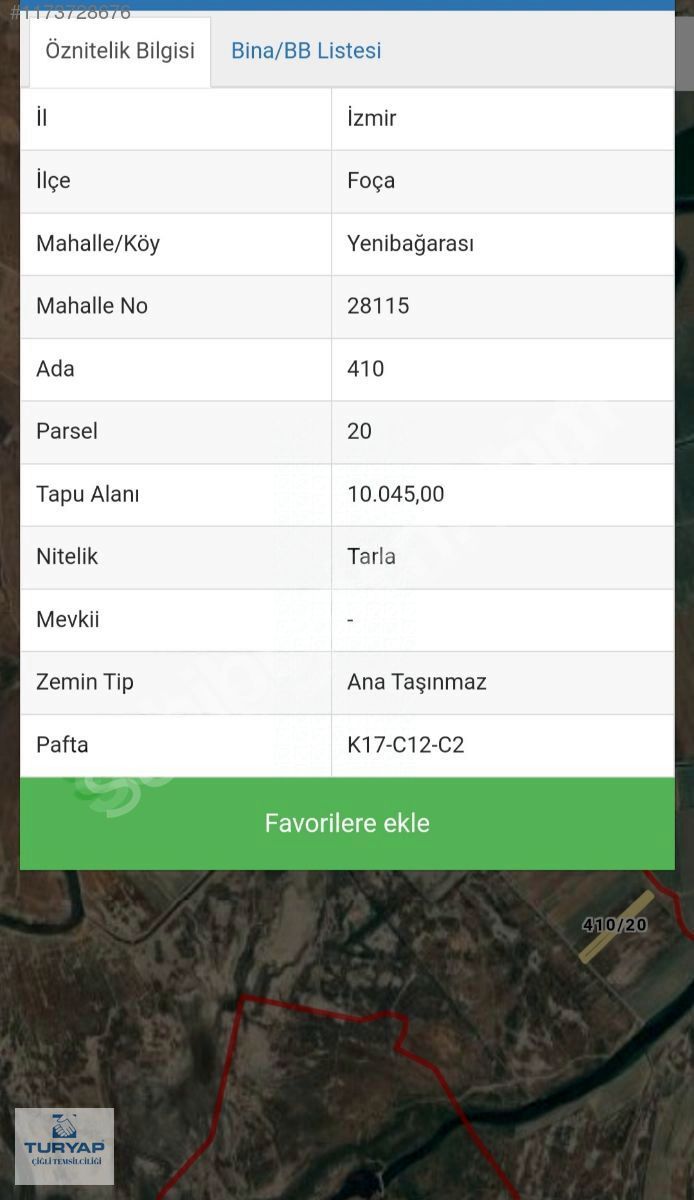Add parcel via Favorilere ekle button
Screen dimensions: 694x1200
(347, 824)
